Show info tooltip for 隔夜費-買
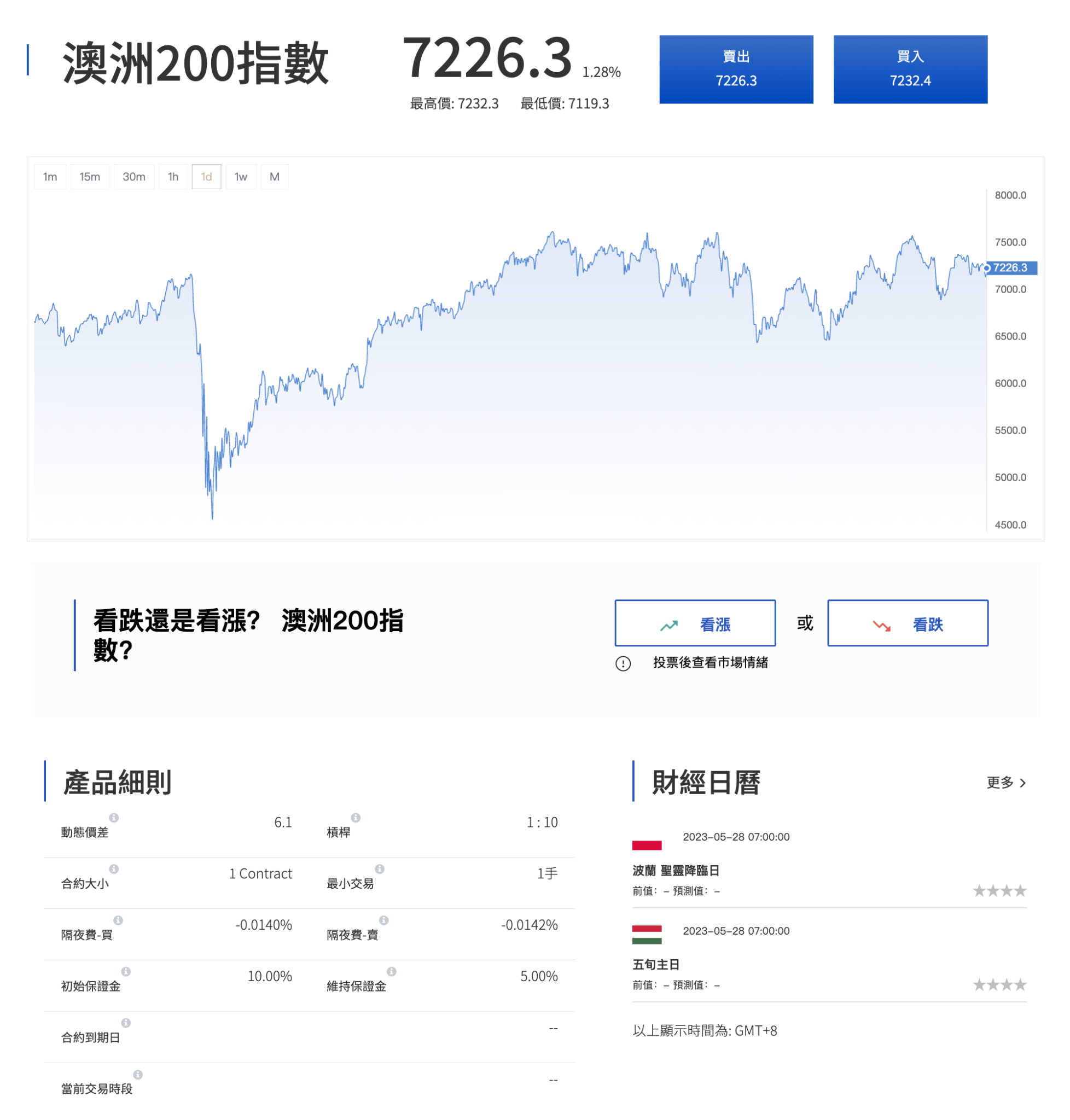The image size is (1070, 1120). pos(118,920)
